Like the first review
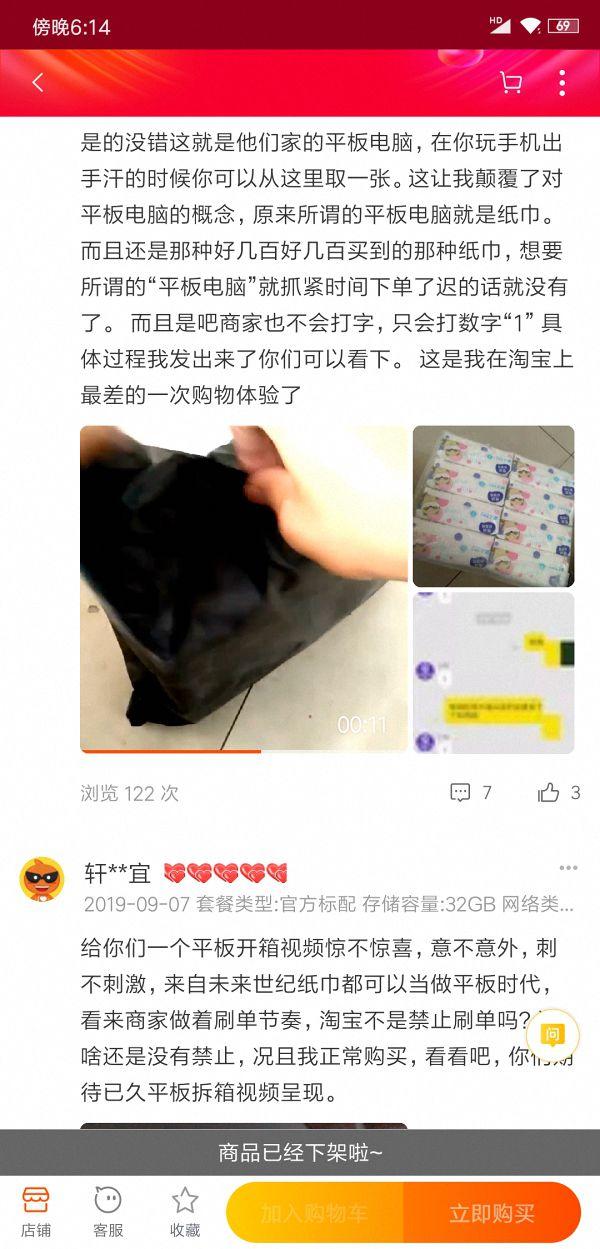Screen dimensions: 600x1249 pos(558,793)
